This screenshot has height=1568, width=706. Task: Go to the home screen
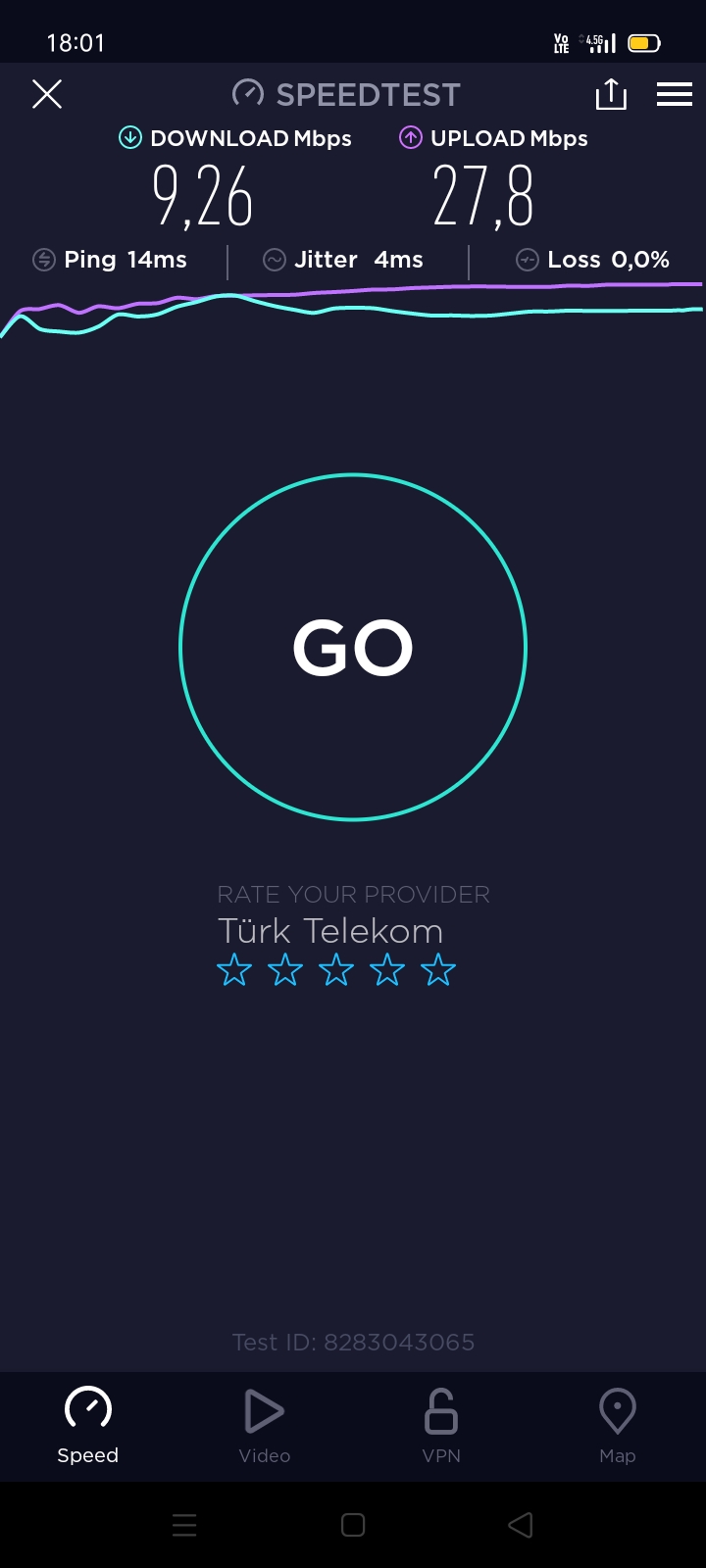point(353,1525)
